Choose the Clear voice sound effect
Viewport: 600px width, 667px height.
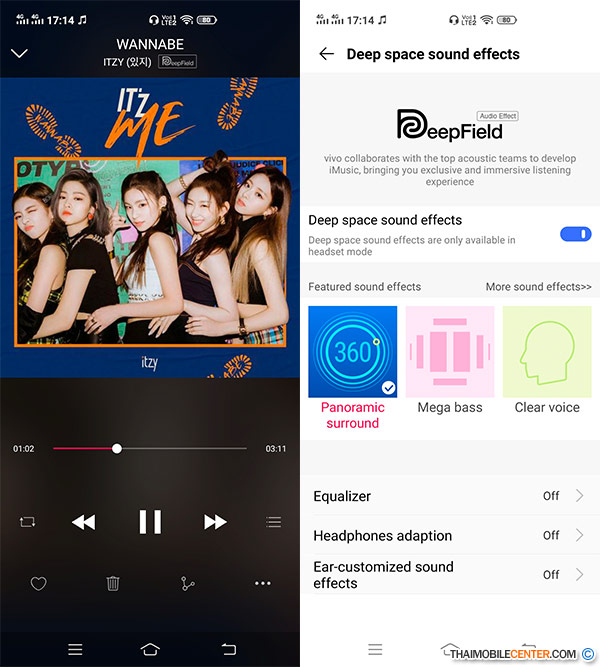[546, 352]
